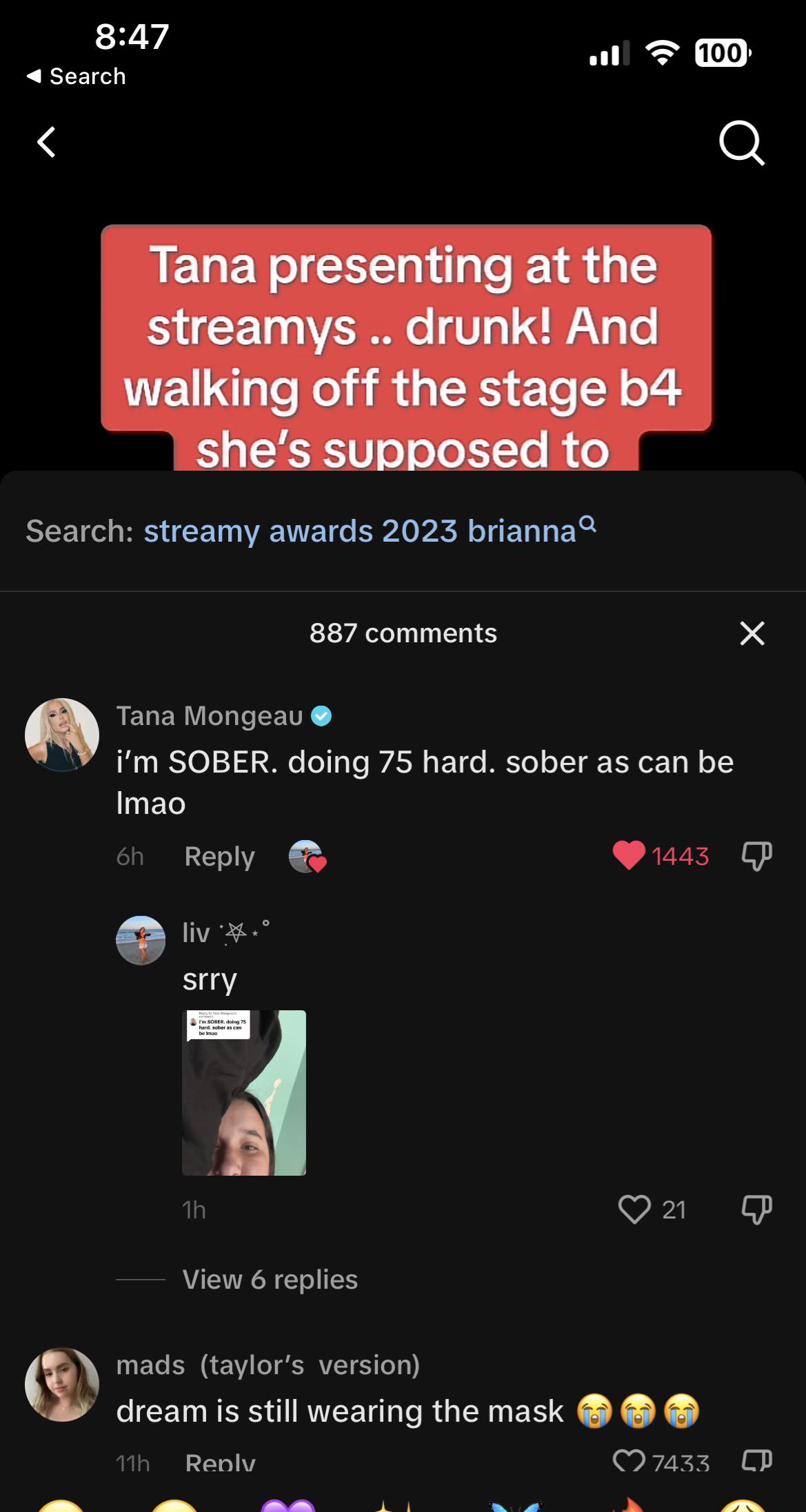Go back using the top-left arrow
The height and width of the screenshot is (1512, 806).
click(x=46, y=143)
